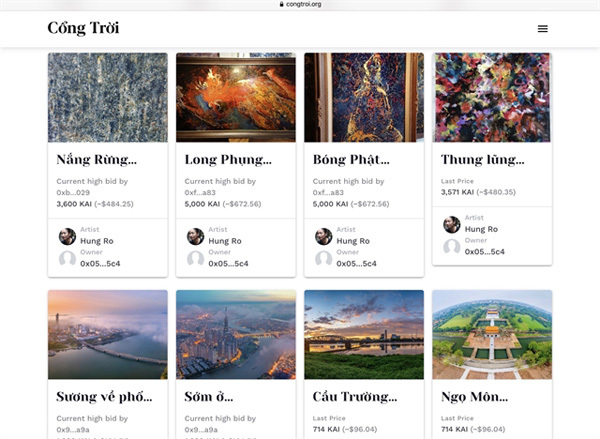
Task: Go to the Cổng Trời home page
Action: (x=83, y=28)
